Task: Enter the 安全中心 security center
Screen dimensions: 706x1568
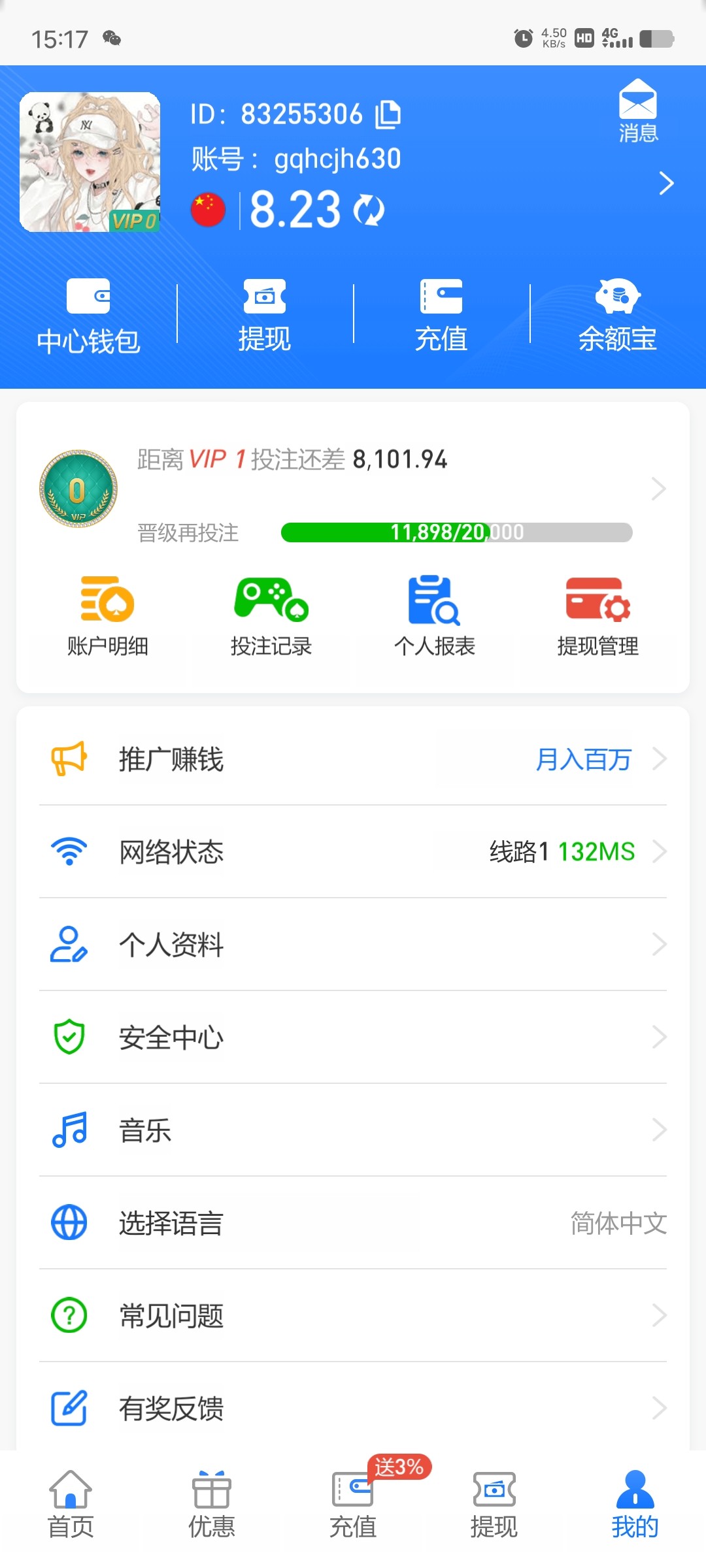Action: 353,1037
